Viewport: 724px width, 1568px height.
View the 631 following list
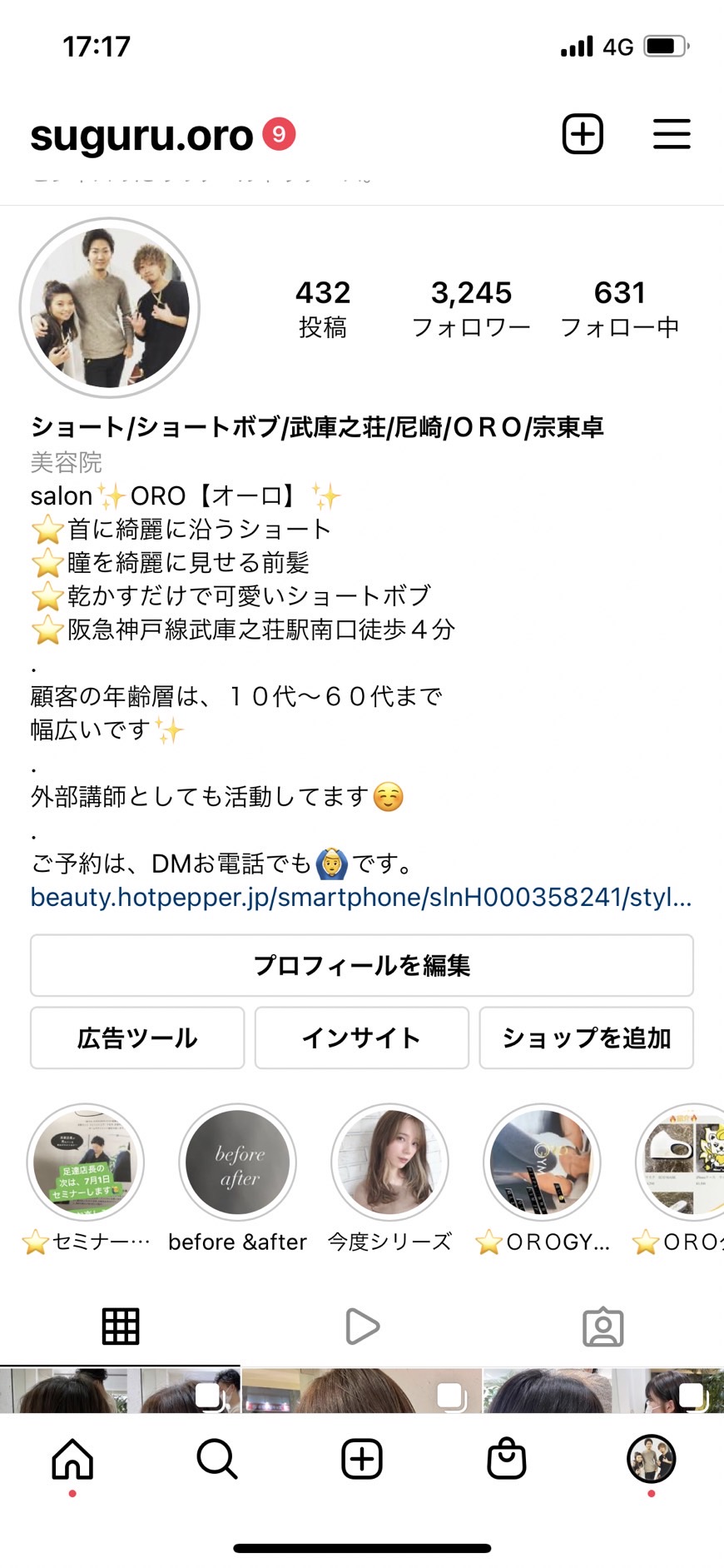(x=619, y=308)
